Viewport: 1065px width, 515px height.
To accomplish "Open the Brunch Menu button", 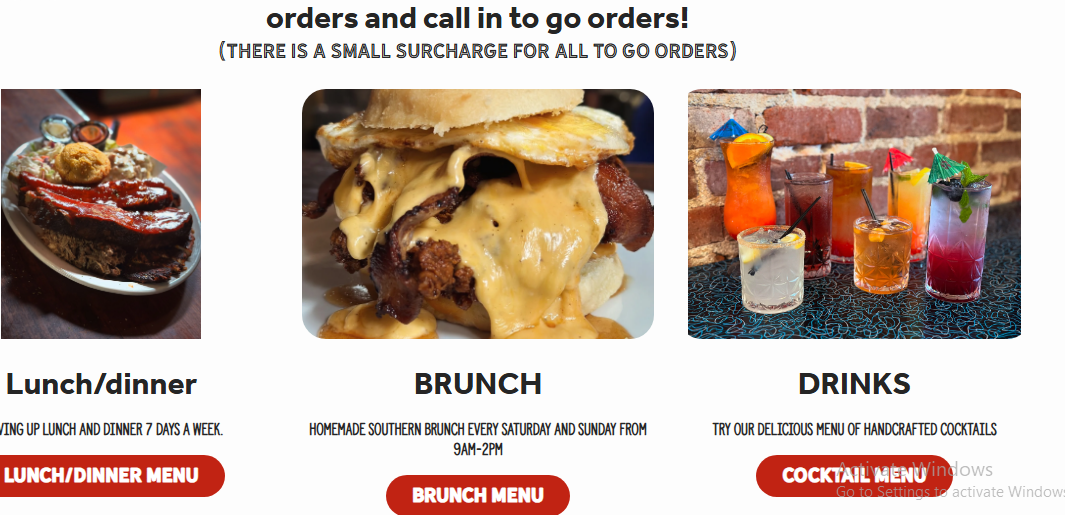I will coord(477,495).
